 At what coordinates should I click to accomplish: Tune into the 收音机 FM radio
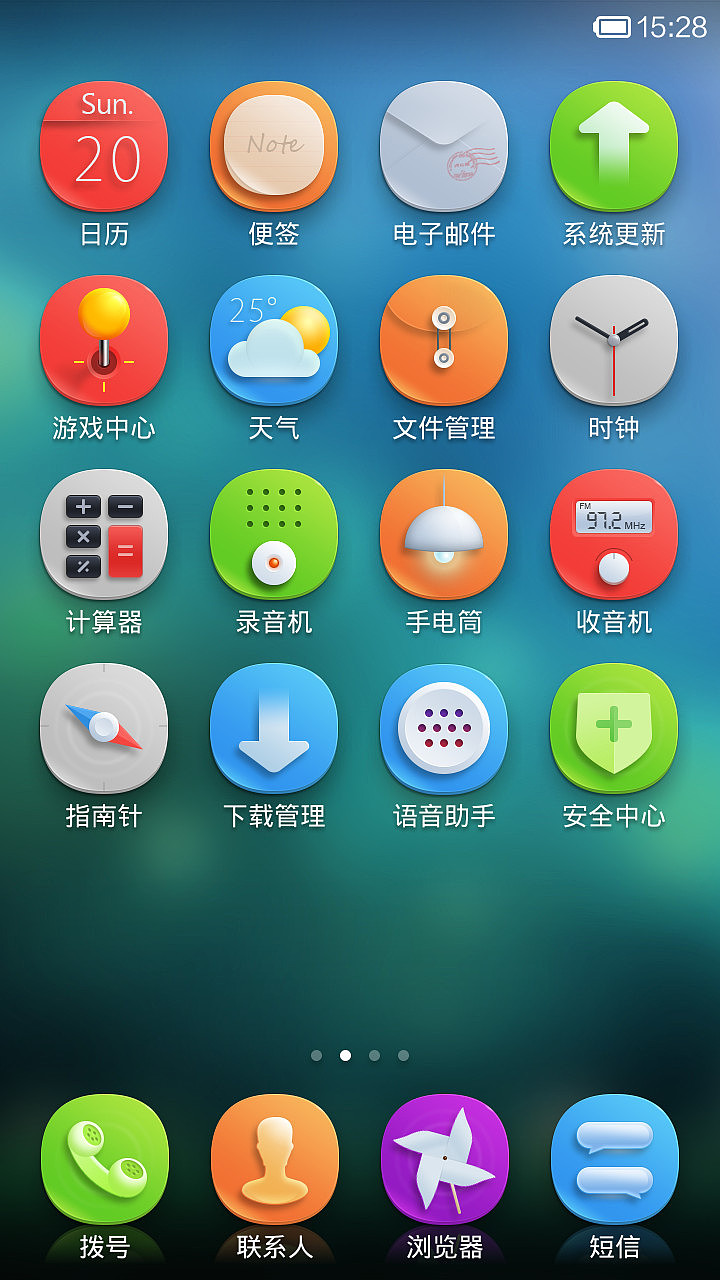point(614,535)
